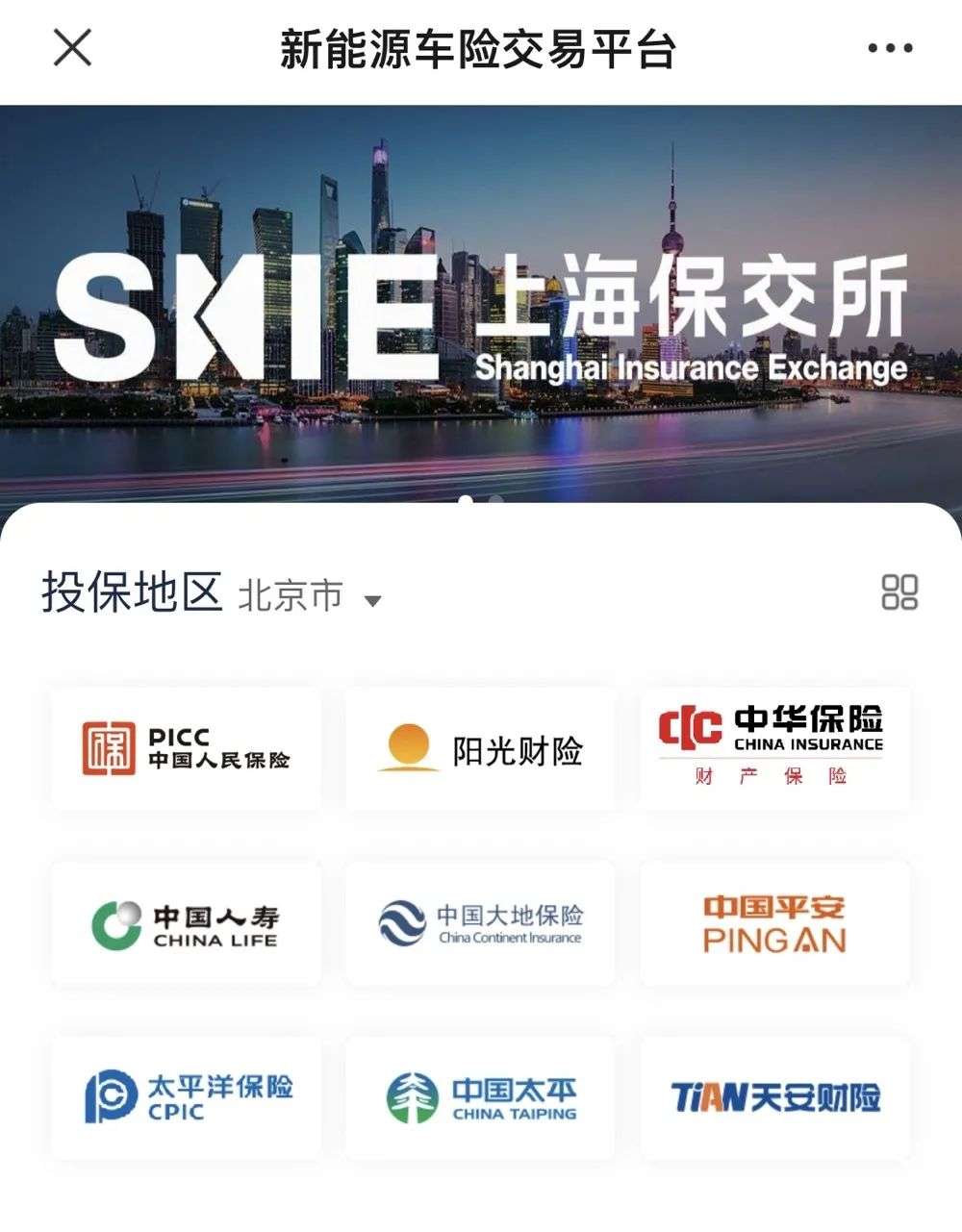The width and height of the screenshot is (962, 1232).
Task: Open the three-dot overflow menu
Action: 889,48
